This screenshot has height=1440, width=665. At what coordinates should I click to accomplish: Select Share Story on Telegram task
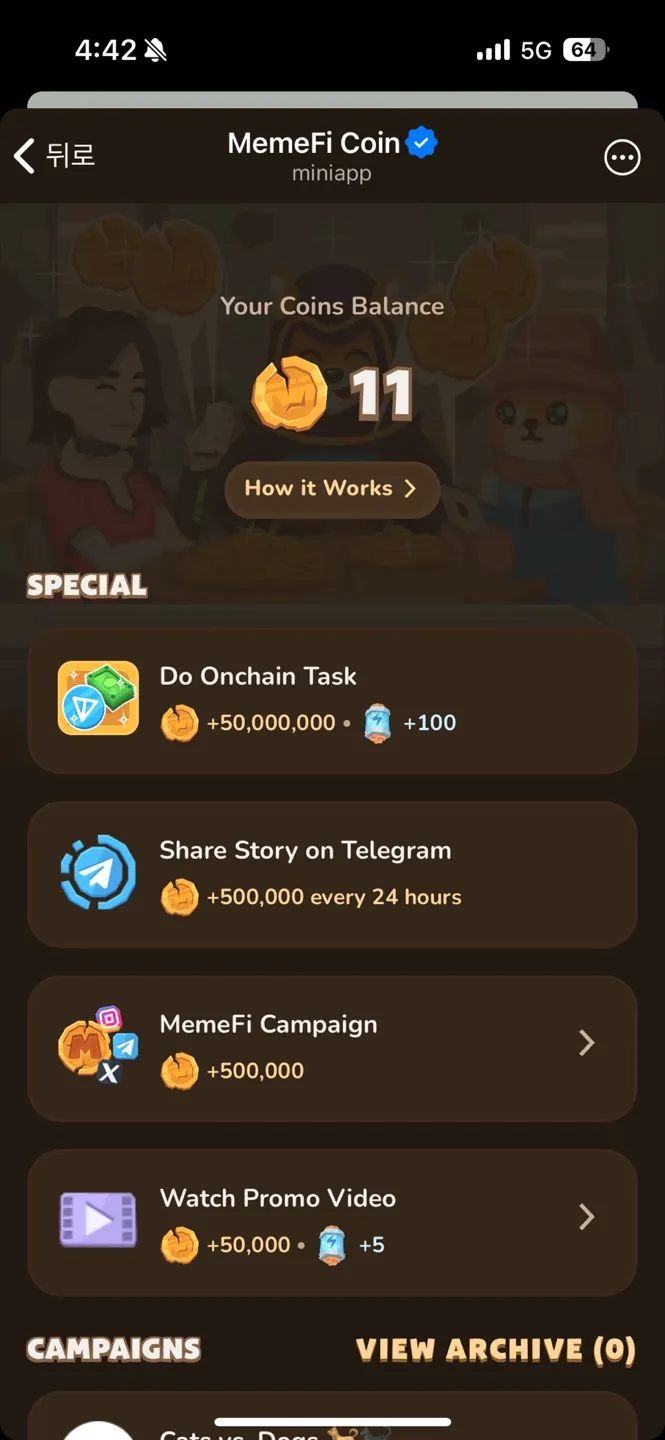332,874
